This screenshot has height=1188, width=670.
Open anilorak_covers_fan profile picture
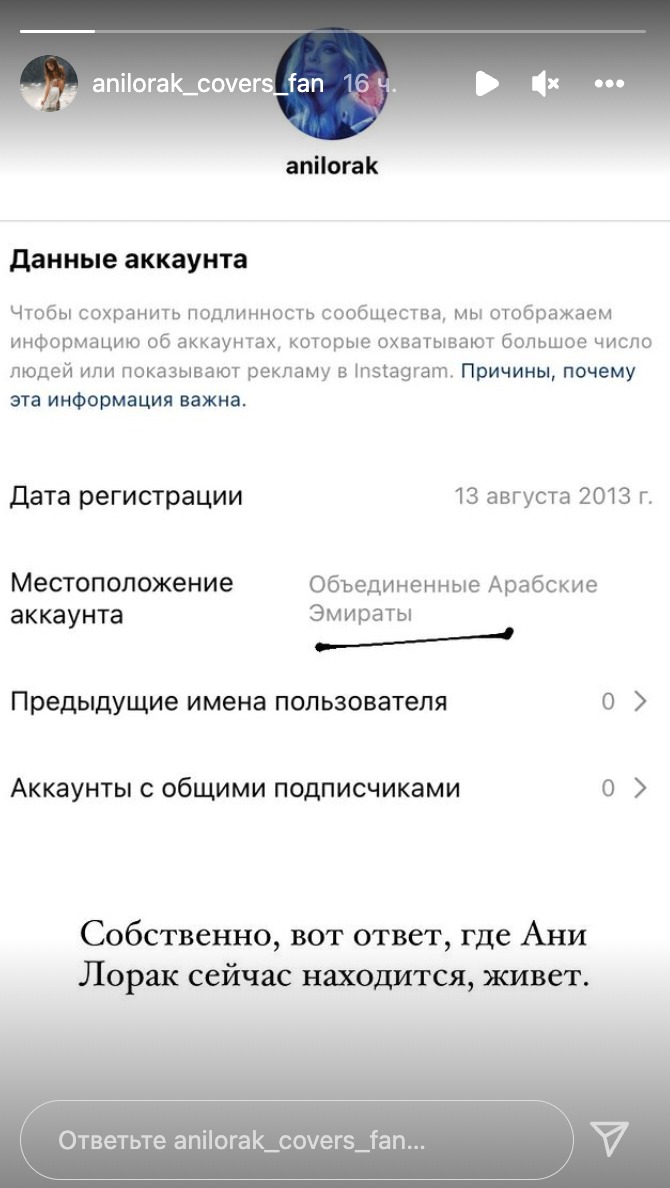[x=48, y=83]
